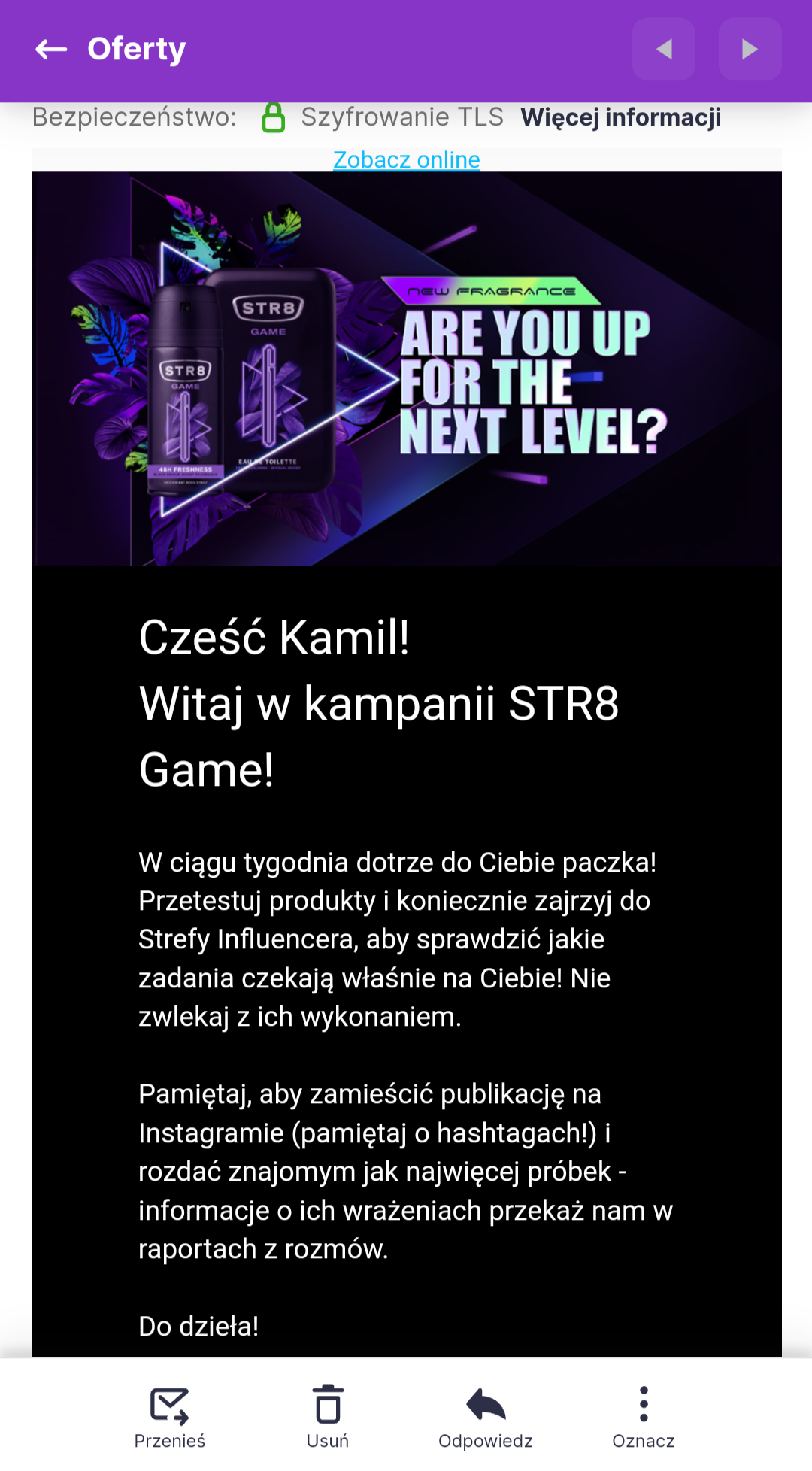812x1471 pixels.
Task: Open the previous email with left arrow
Action: coord(664,50)
